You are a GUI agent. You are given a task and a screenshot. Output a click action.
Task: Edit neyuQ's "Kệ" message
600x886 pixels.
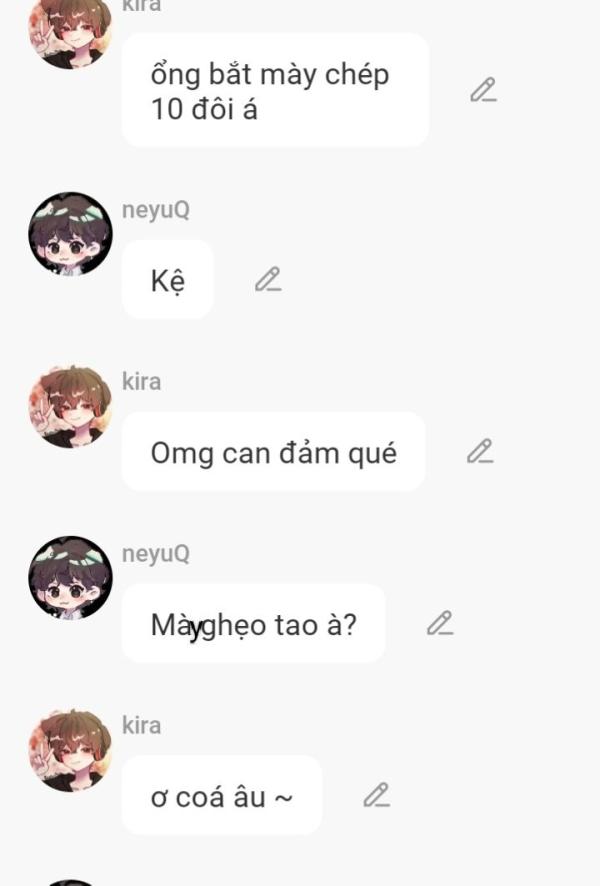(267, 279)
